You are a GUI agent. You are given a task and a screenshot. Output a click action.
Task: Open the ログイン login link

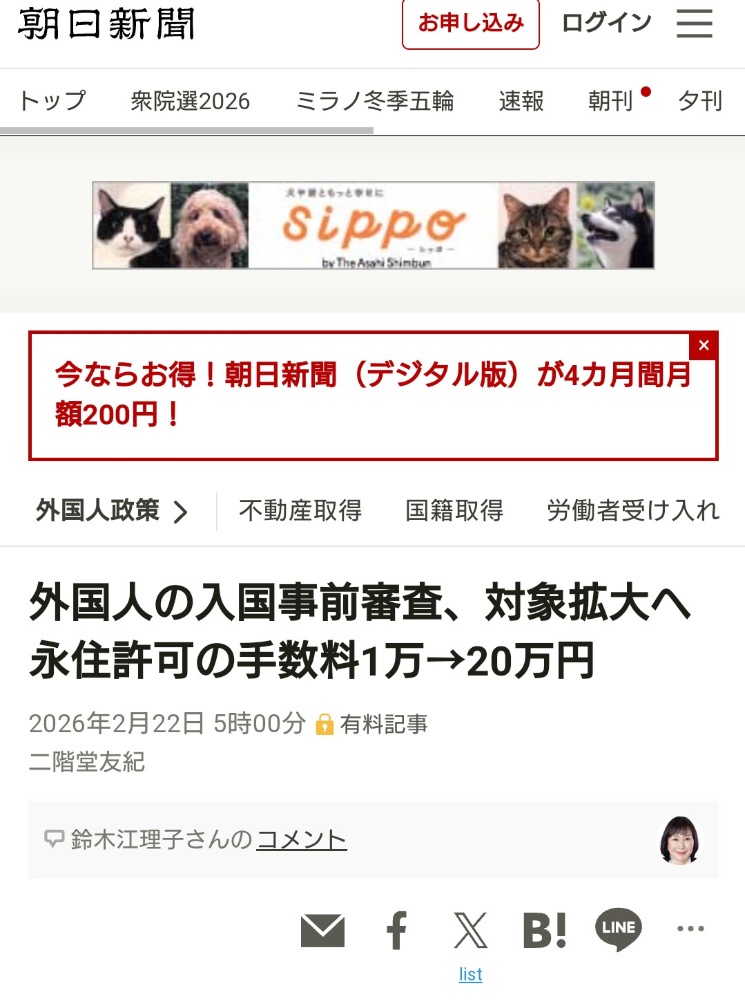click(x=606, y=24)
